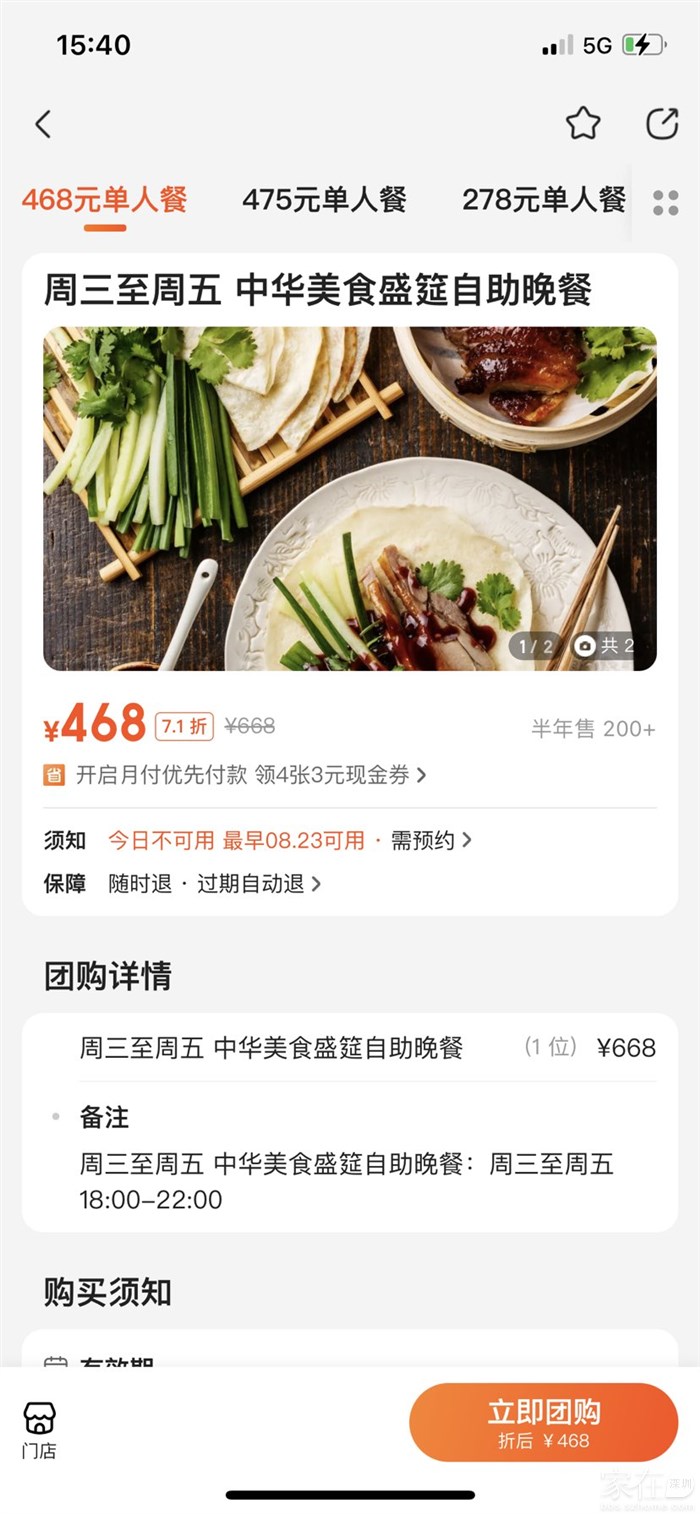Open the all-packages grid menu
This screenshot has width=700, height=1514.
click(x=665, y=203)
